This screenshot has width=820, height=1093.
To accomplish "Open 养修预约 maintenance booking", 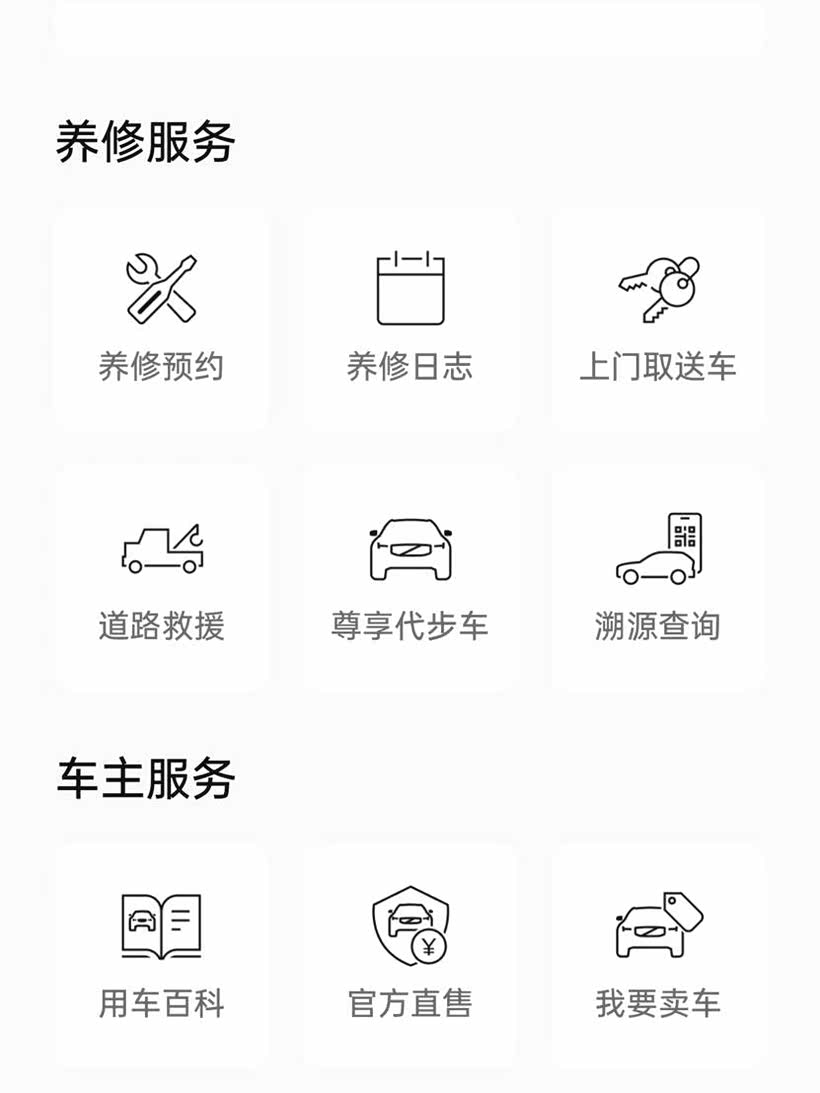I will [161, 320].
